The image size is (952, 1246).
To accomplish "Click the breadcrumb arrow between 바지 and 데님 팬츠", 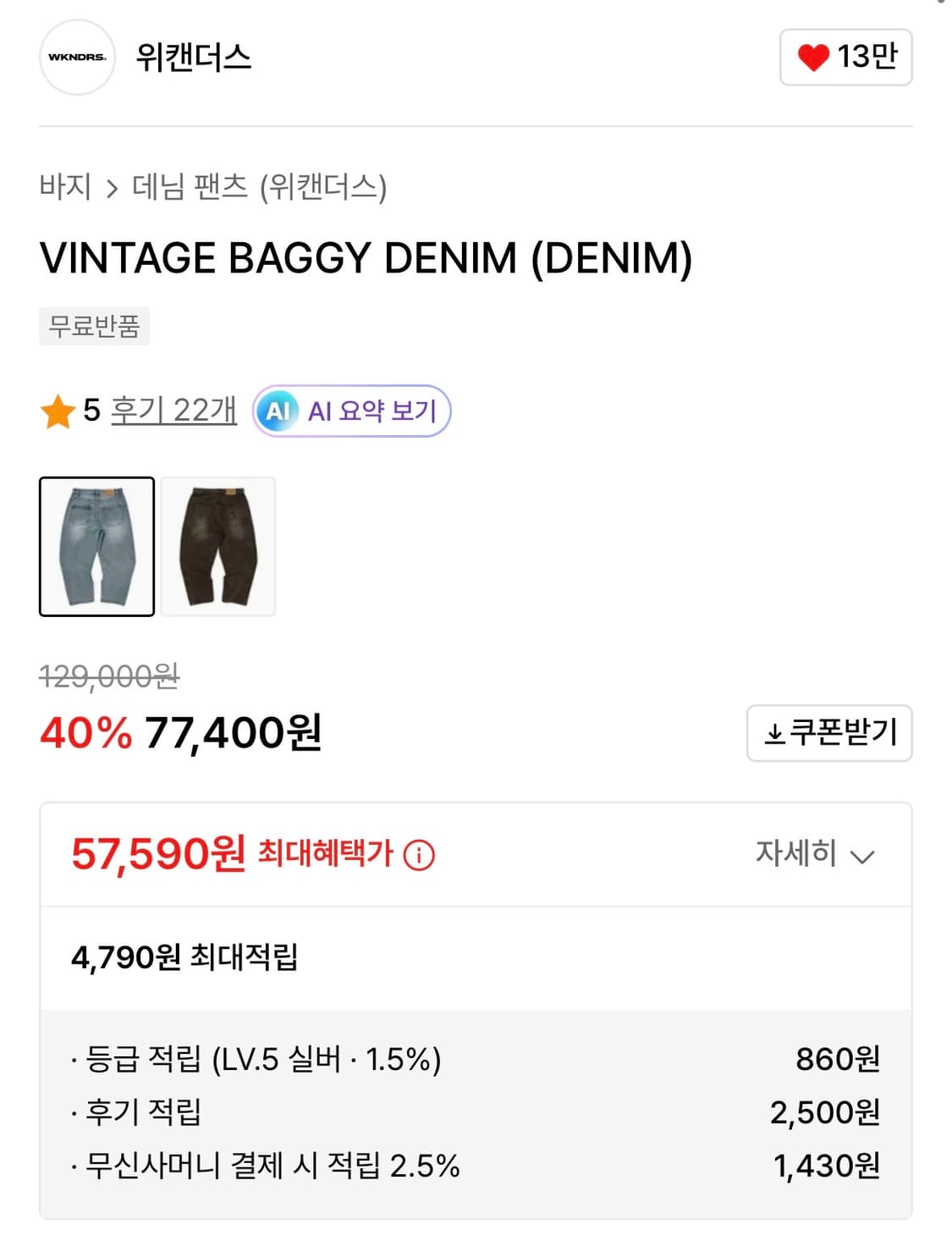I will click(x=112, y=188).
